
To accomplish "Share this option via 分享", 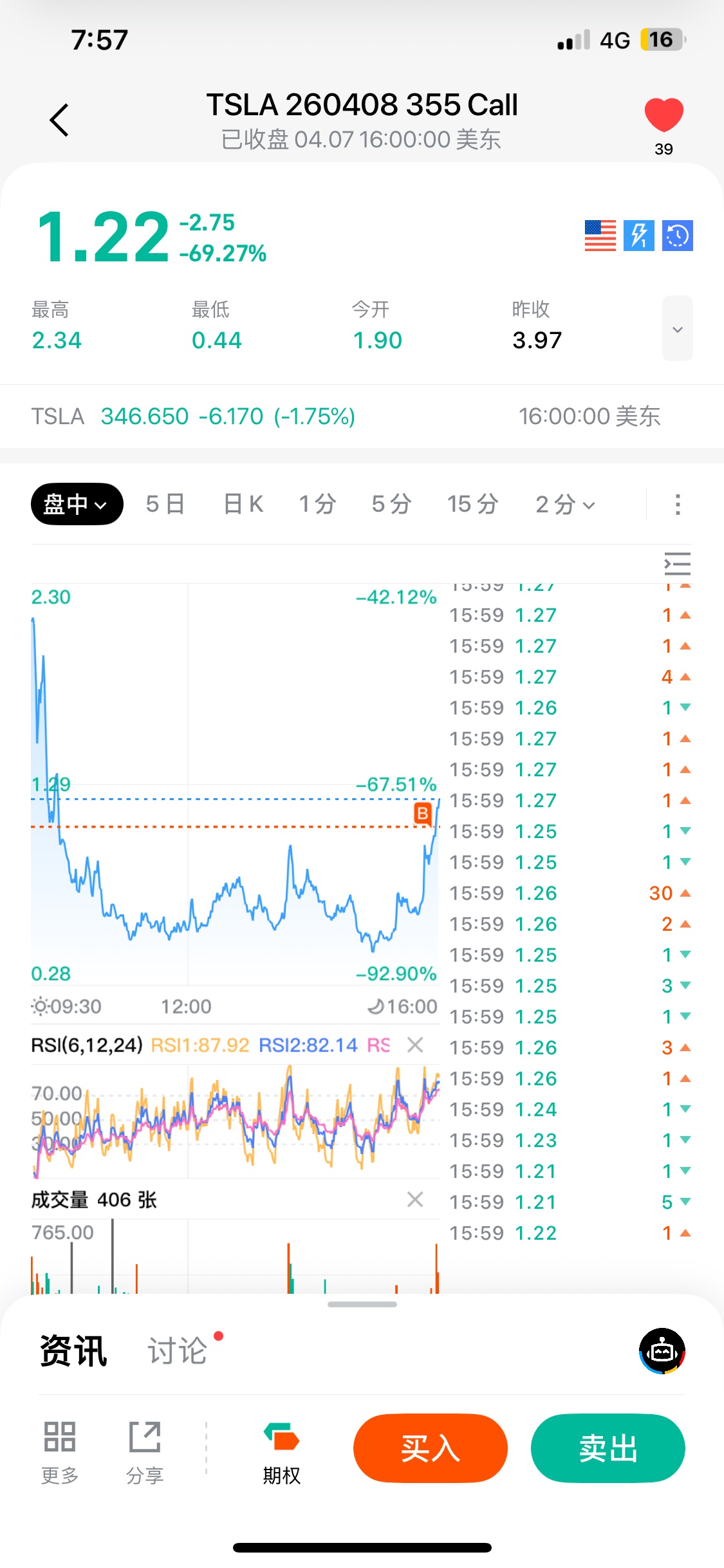I will [x=145, y=1452].
